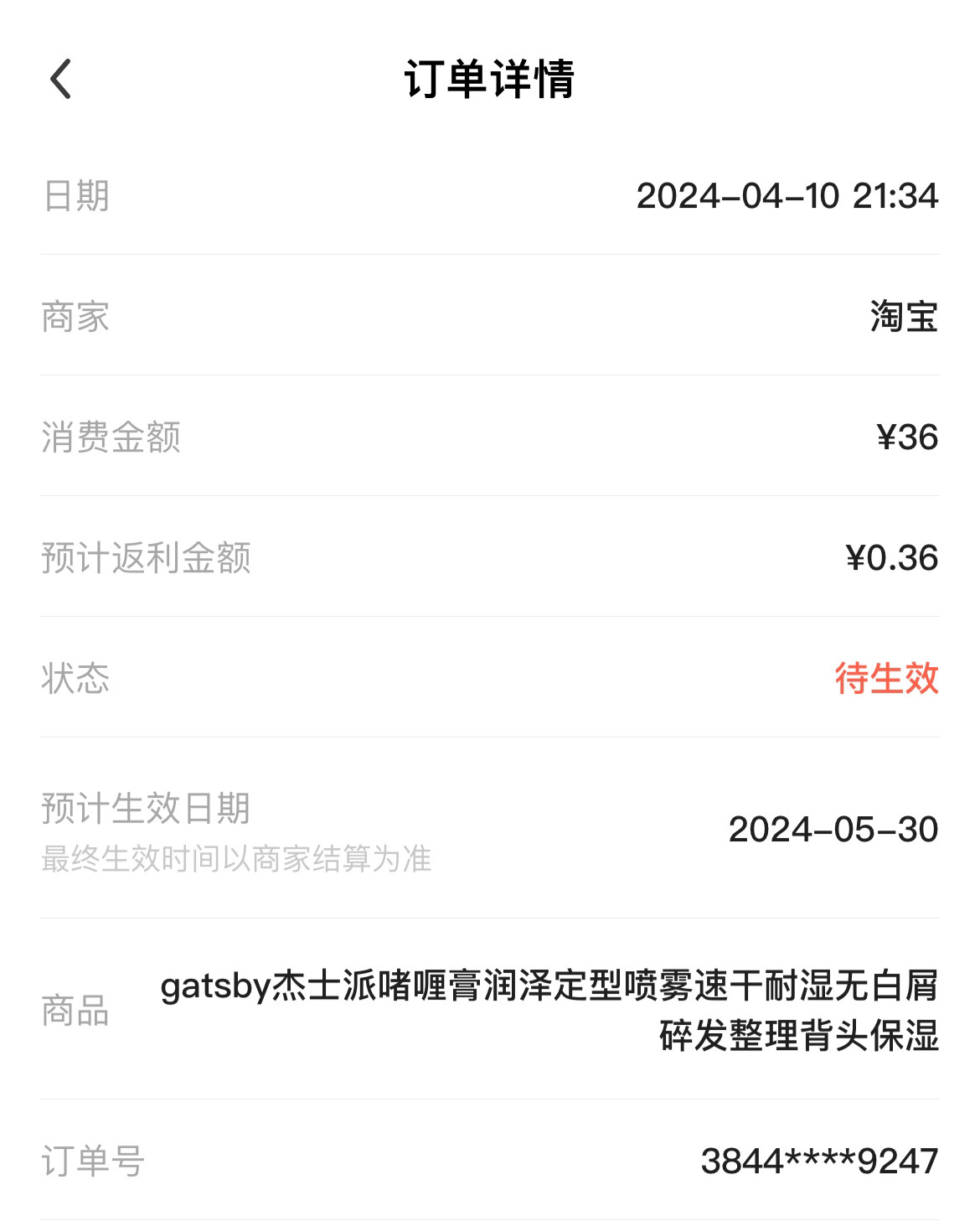Tap the 订单号 order number label
This screenshot has width=980, height=1221.
(94, 1159)
